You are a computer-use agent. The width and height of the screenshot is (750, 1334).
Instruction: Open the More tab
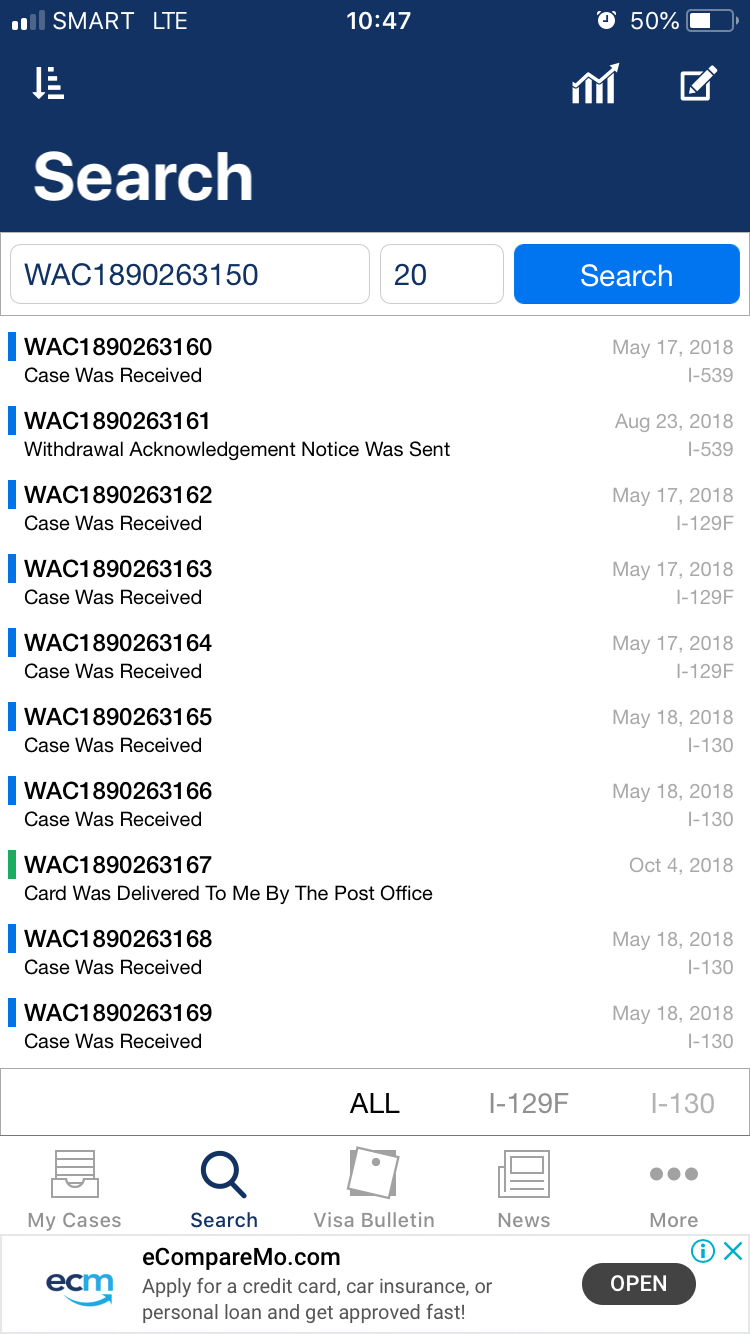674,1189
